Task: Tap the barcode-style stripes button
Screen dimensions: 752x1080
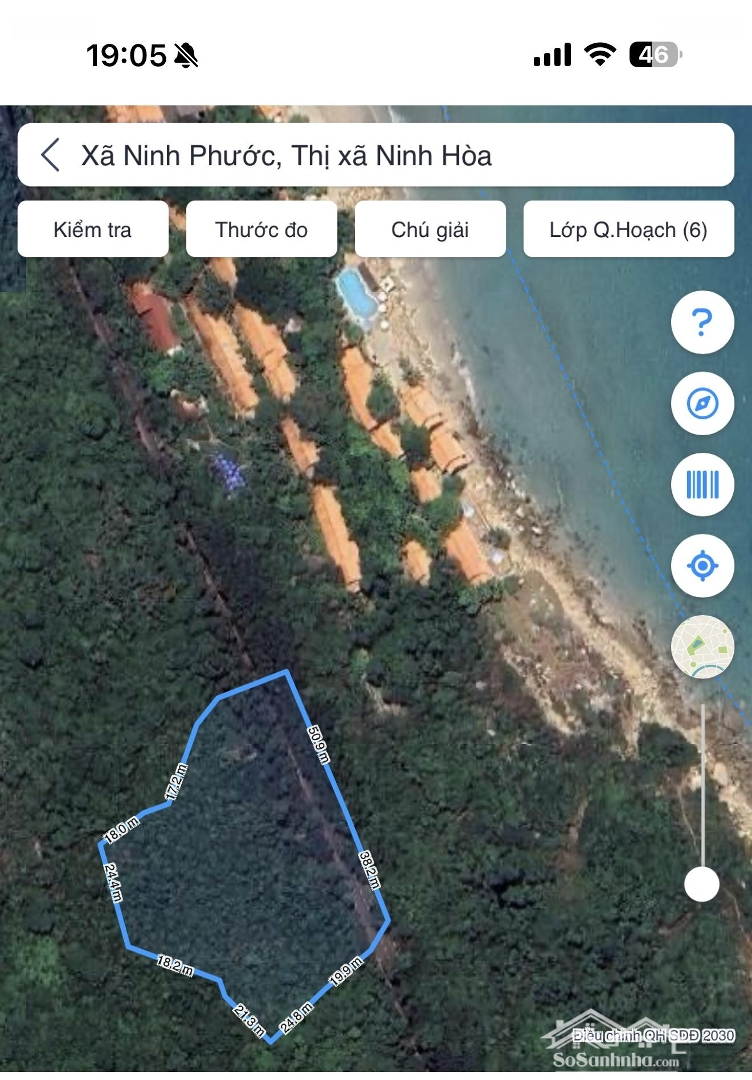Action: (x=702, y=485)
